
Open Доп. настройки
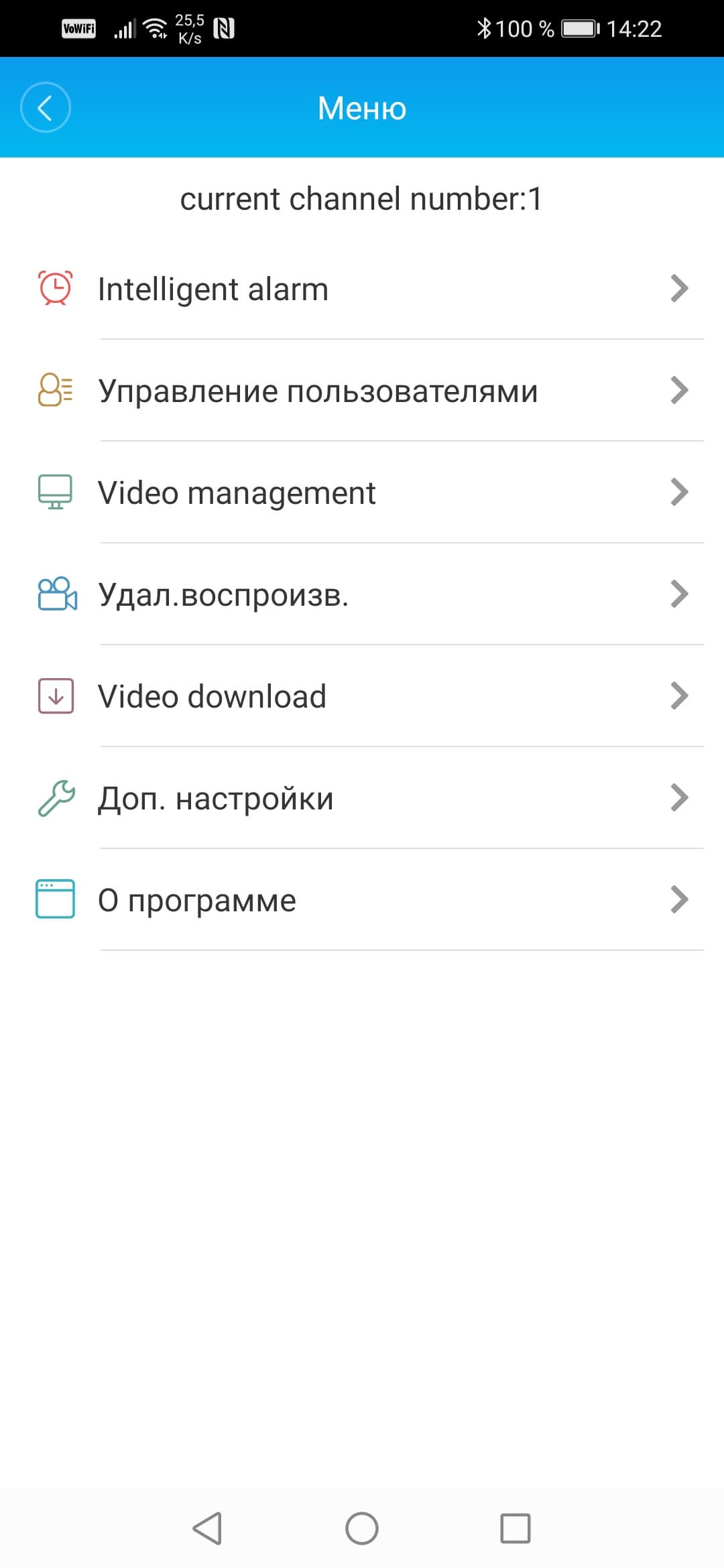362,798
